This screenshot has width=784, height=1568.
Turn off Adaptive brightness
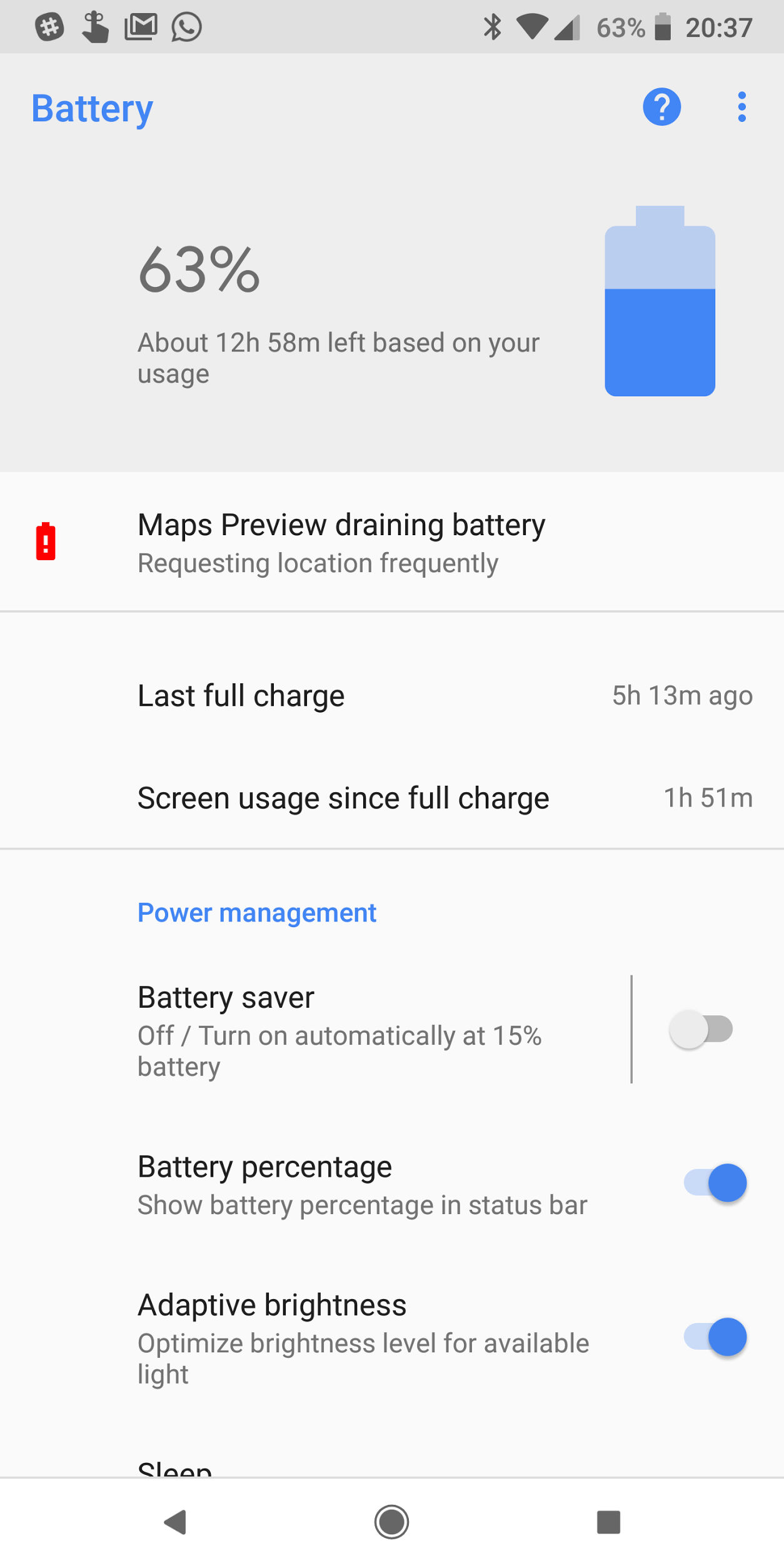click(715, 1337)
